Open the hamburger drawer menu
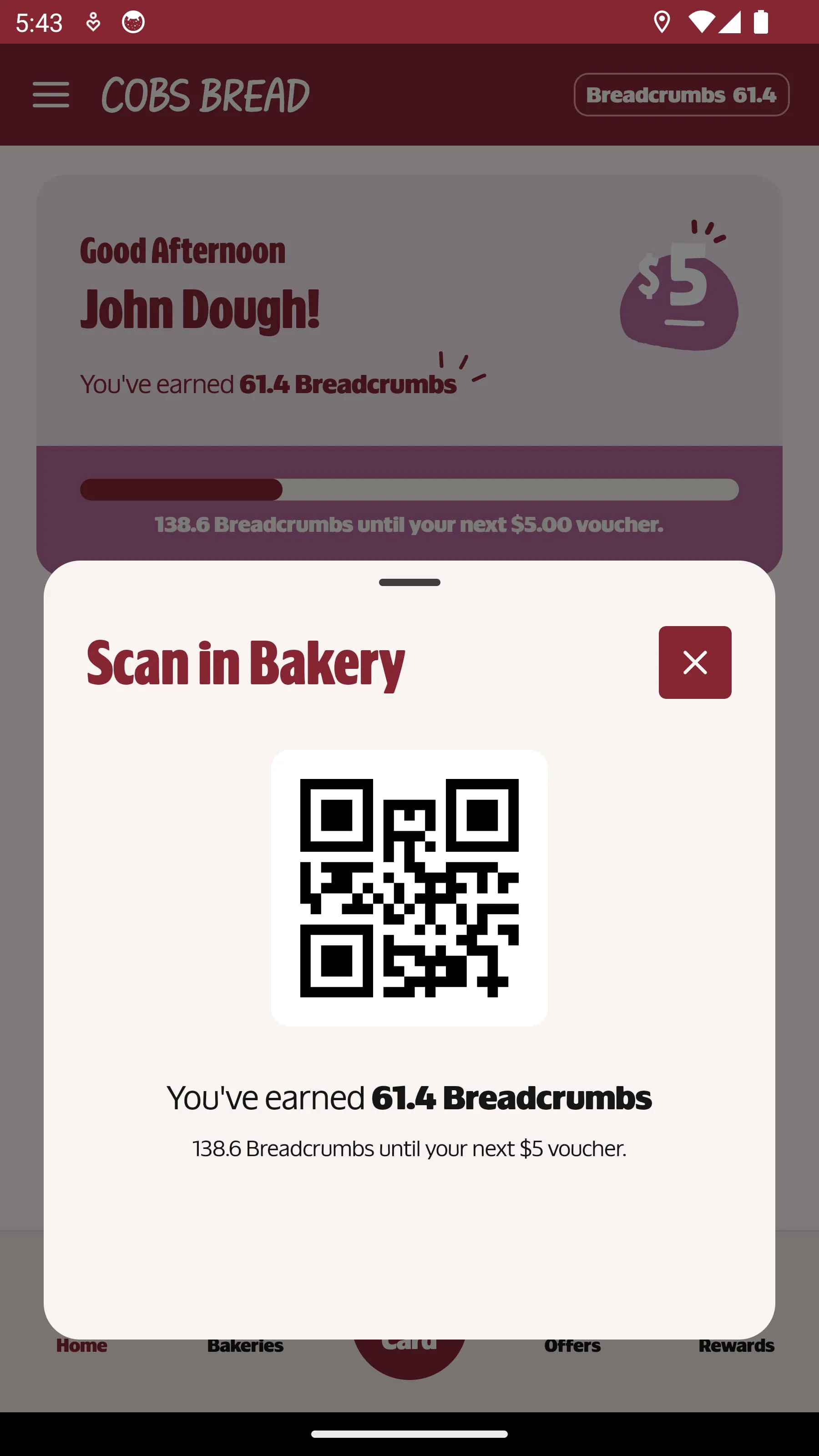 tap(51, 94)
